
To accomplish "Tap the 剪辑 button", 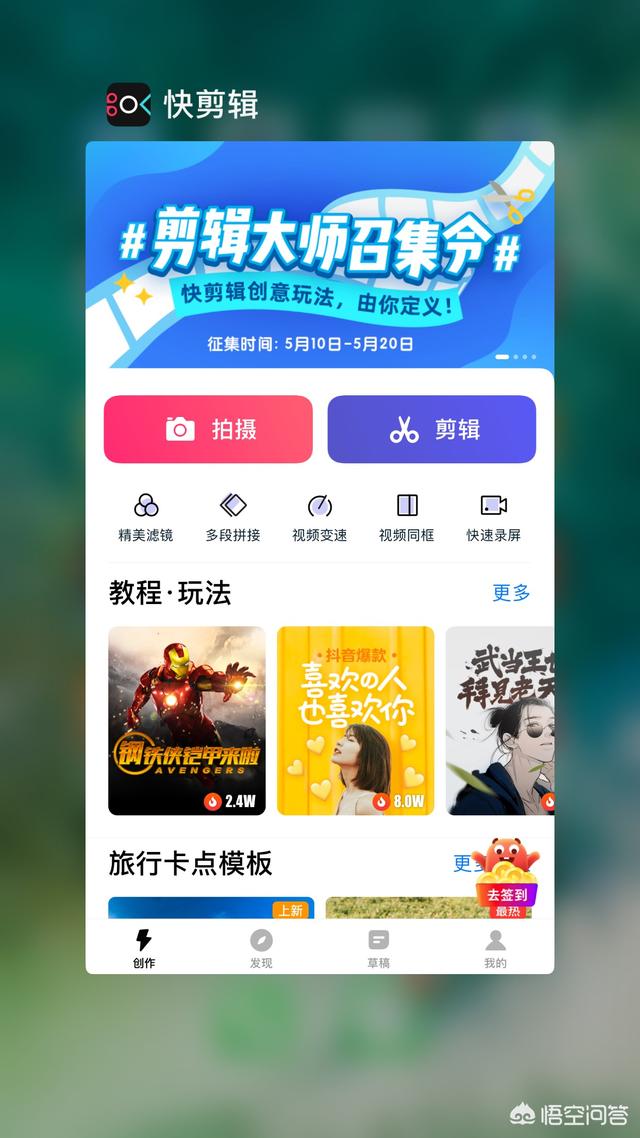I will 432,429.
